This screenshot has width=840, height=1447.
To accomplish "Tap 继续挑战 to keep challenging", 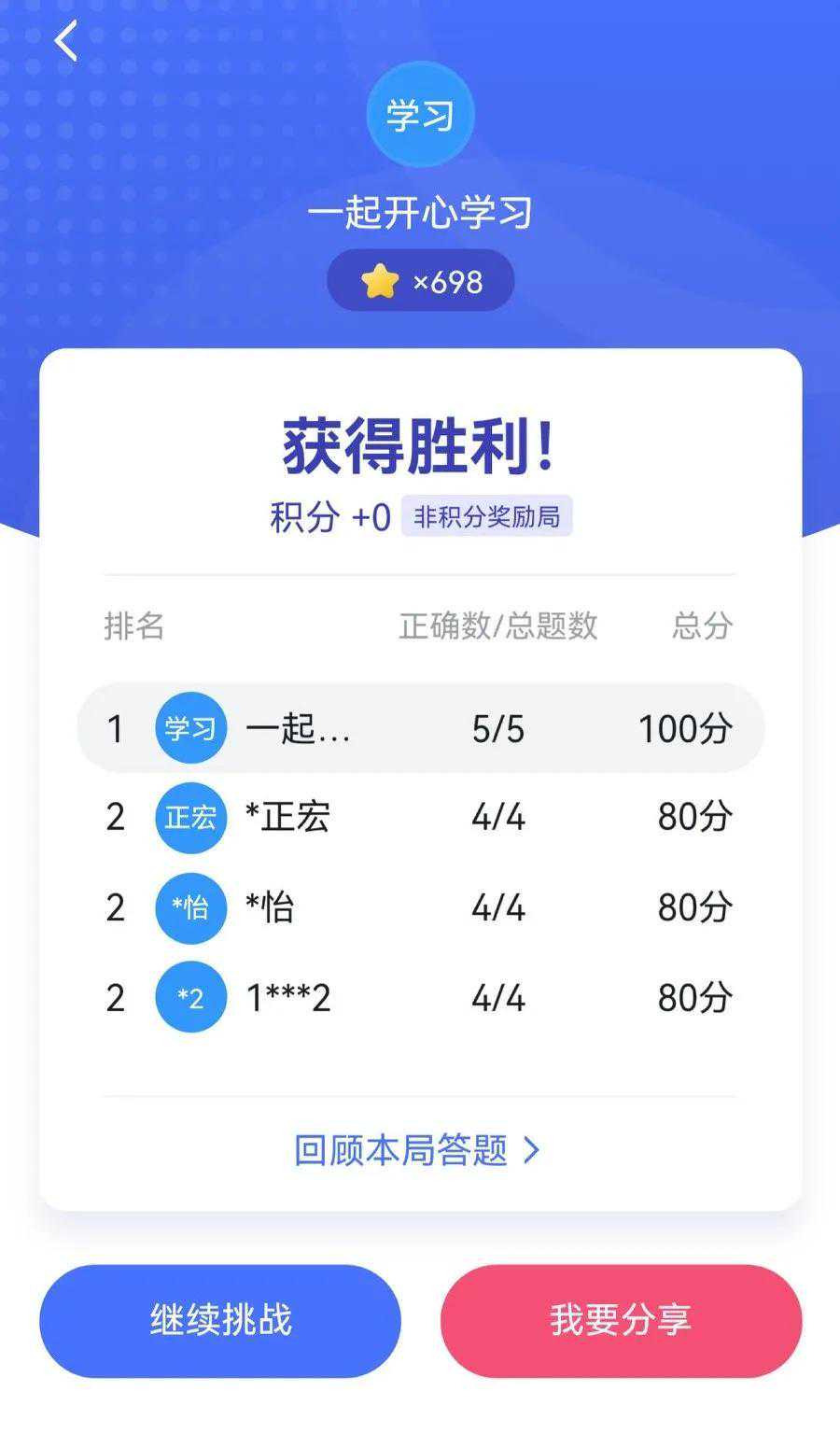I will [220, 1320].
